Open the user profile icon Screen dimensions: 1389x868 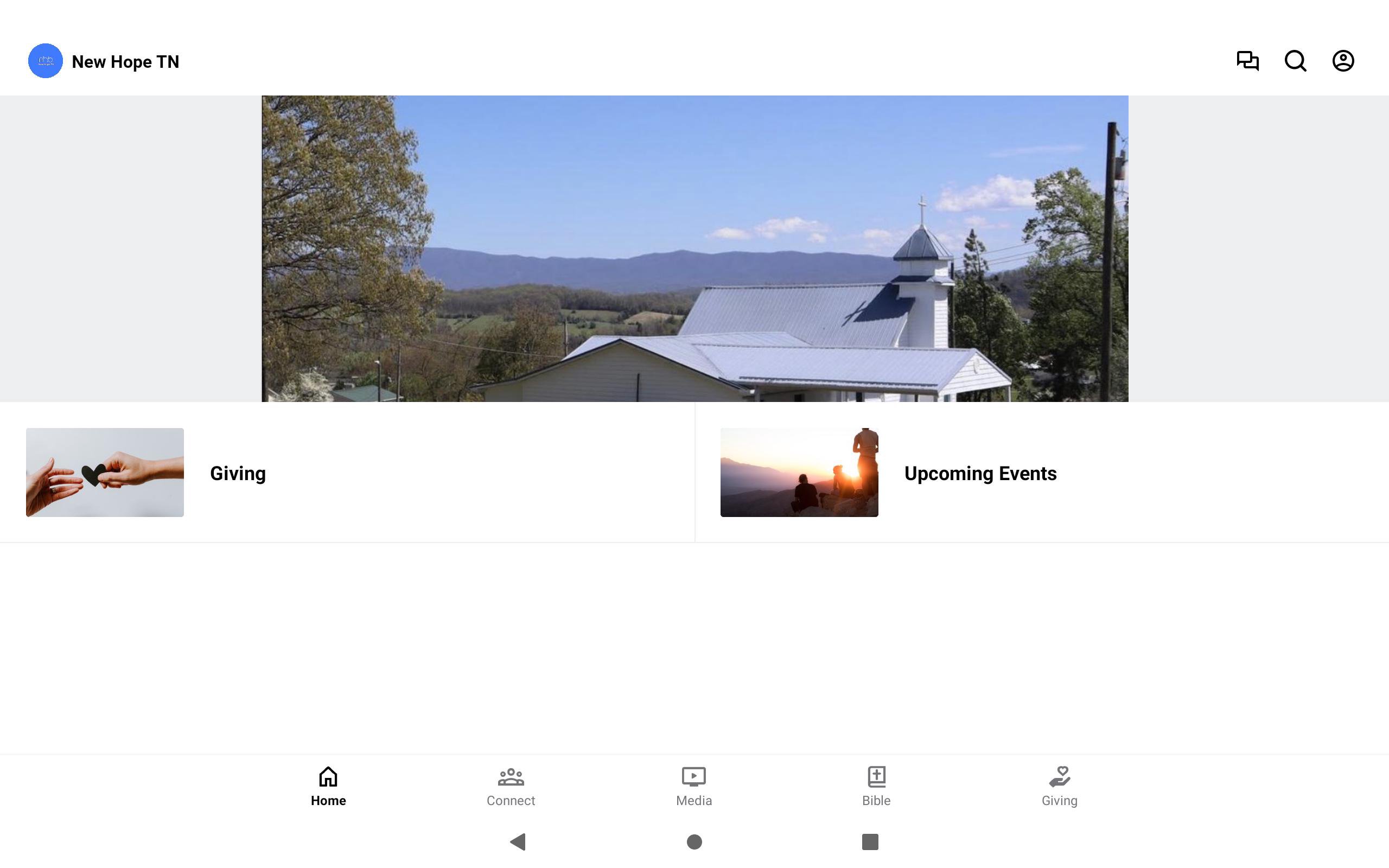point(1342,61)
